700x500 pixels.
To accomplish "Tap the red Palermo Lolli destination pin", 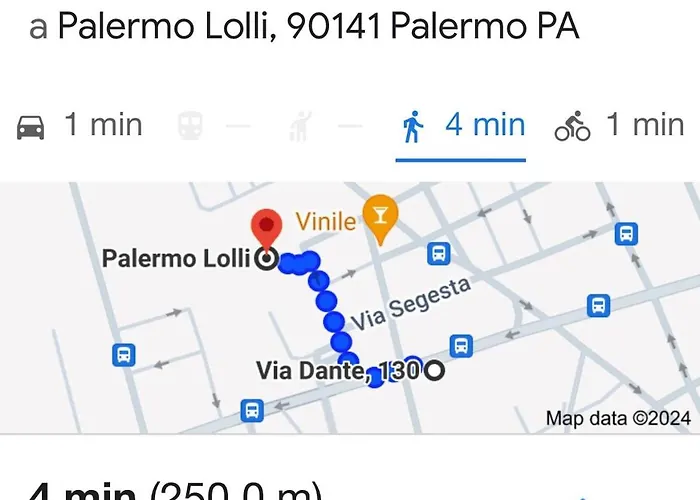I will 266,229.
